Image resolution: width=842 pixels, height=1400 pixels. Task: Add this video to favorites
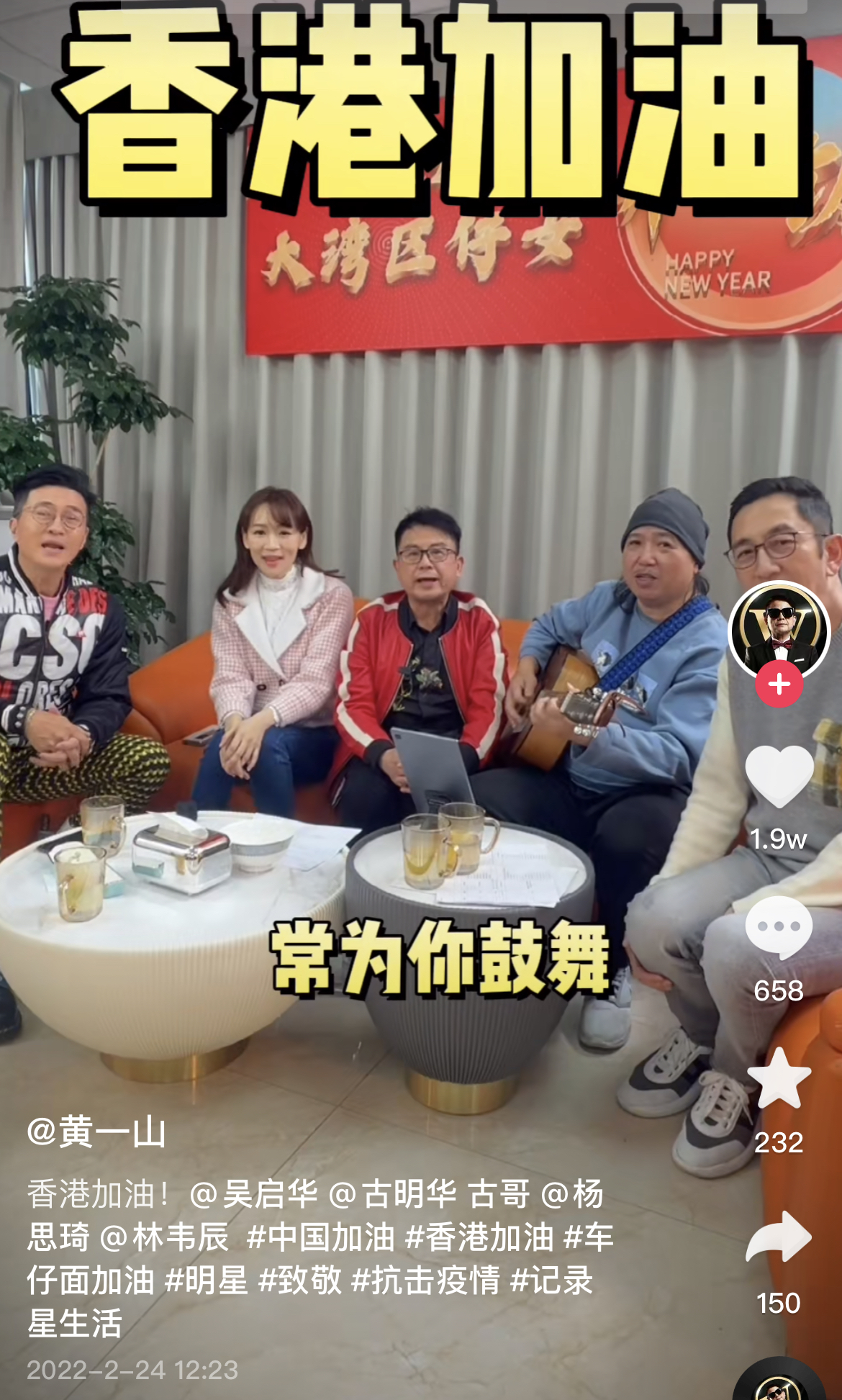click(779, 1079)
